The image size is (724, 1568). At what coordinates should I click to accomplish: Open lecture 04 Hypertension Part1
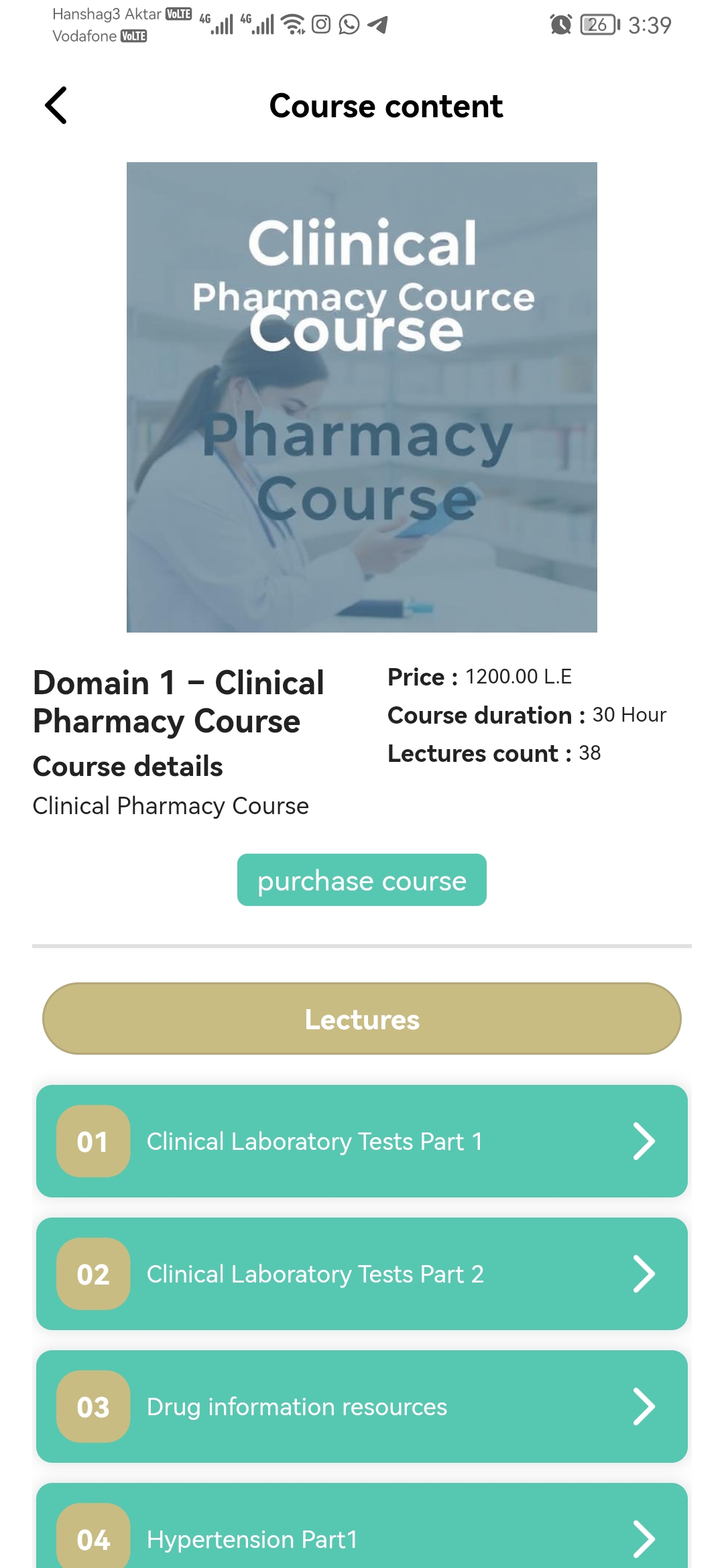pos(361,1534)
